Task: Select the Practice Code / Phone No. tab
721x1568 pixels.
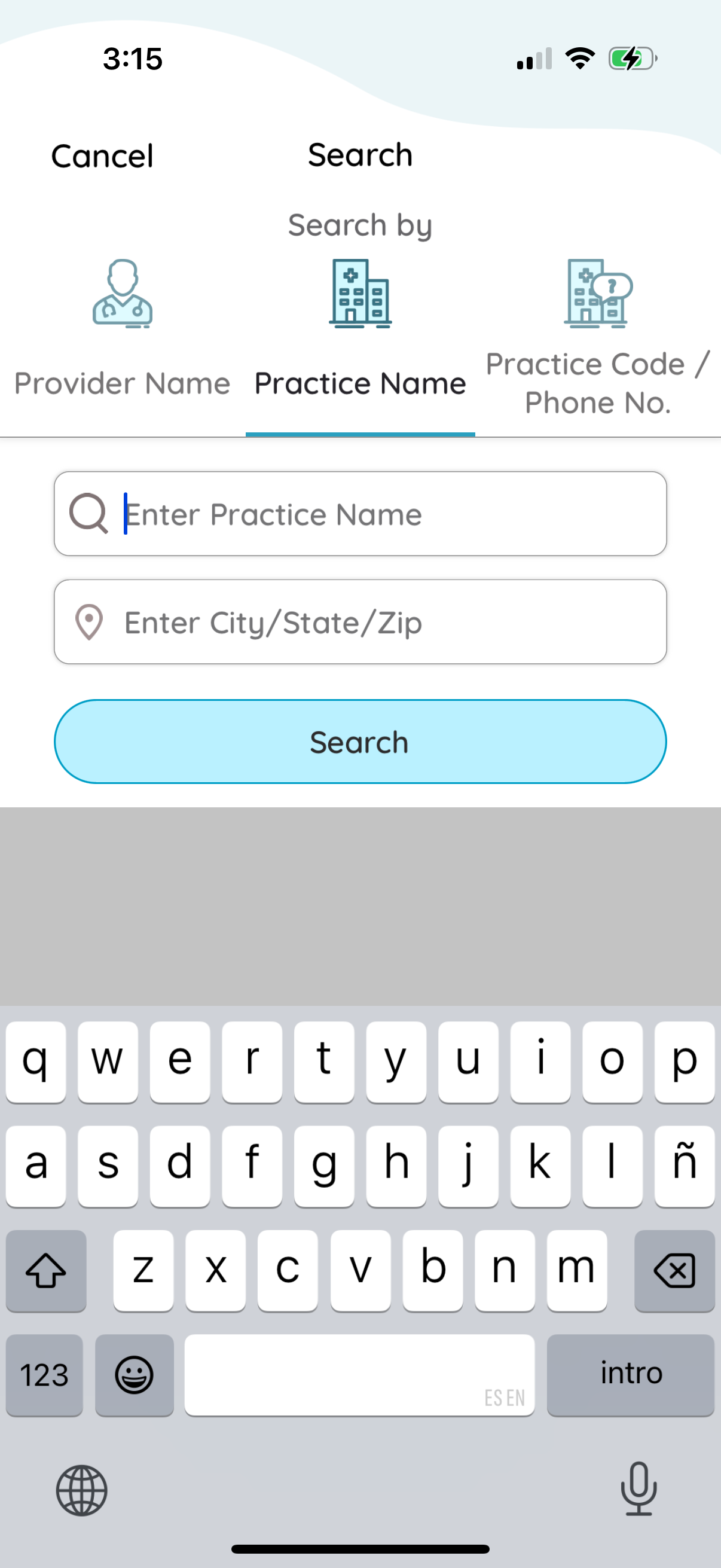Action: coord(597,383)
